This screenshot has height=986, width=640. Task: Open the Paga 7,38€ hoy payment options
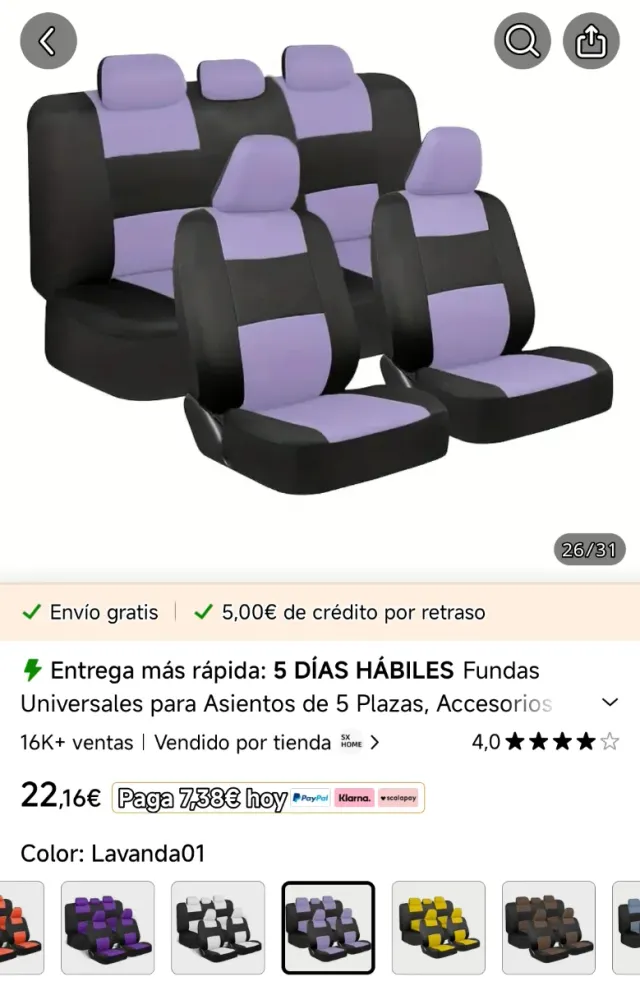tap(268, 798)
